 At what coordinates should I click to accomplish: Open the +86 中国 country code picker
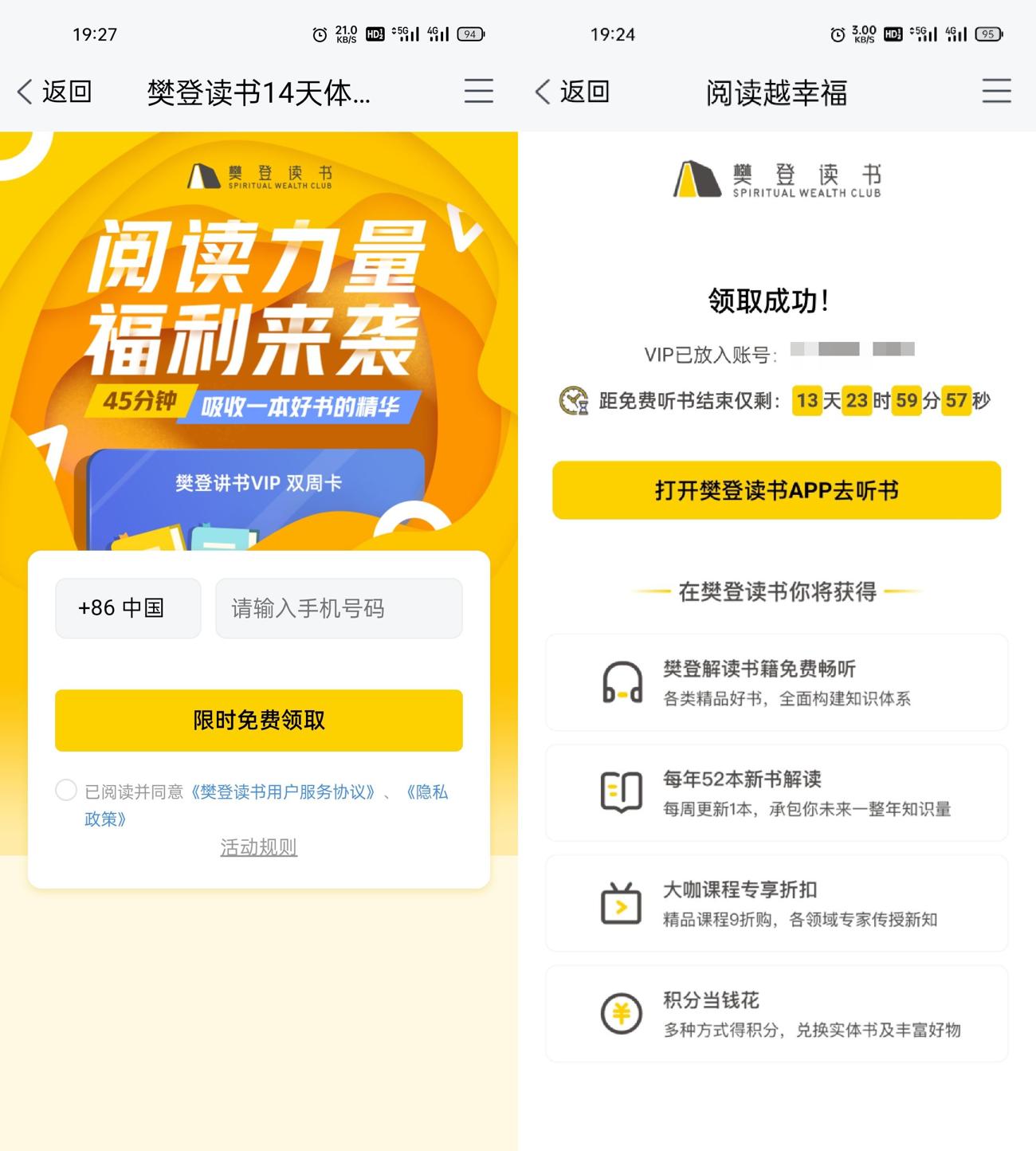point(128,608)
